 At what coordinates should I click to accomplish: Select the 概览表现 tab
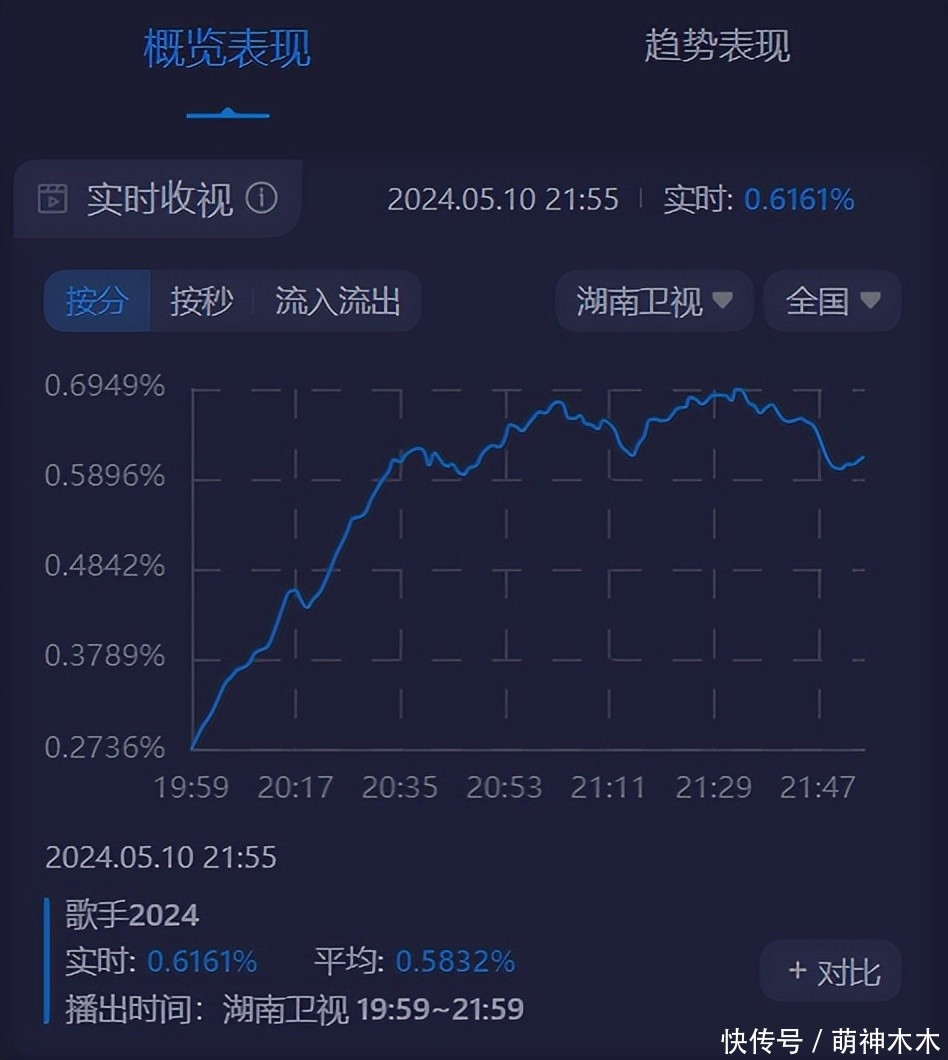[227, 49]
